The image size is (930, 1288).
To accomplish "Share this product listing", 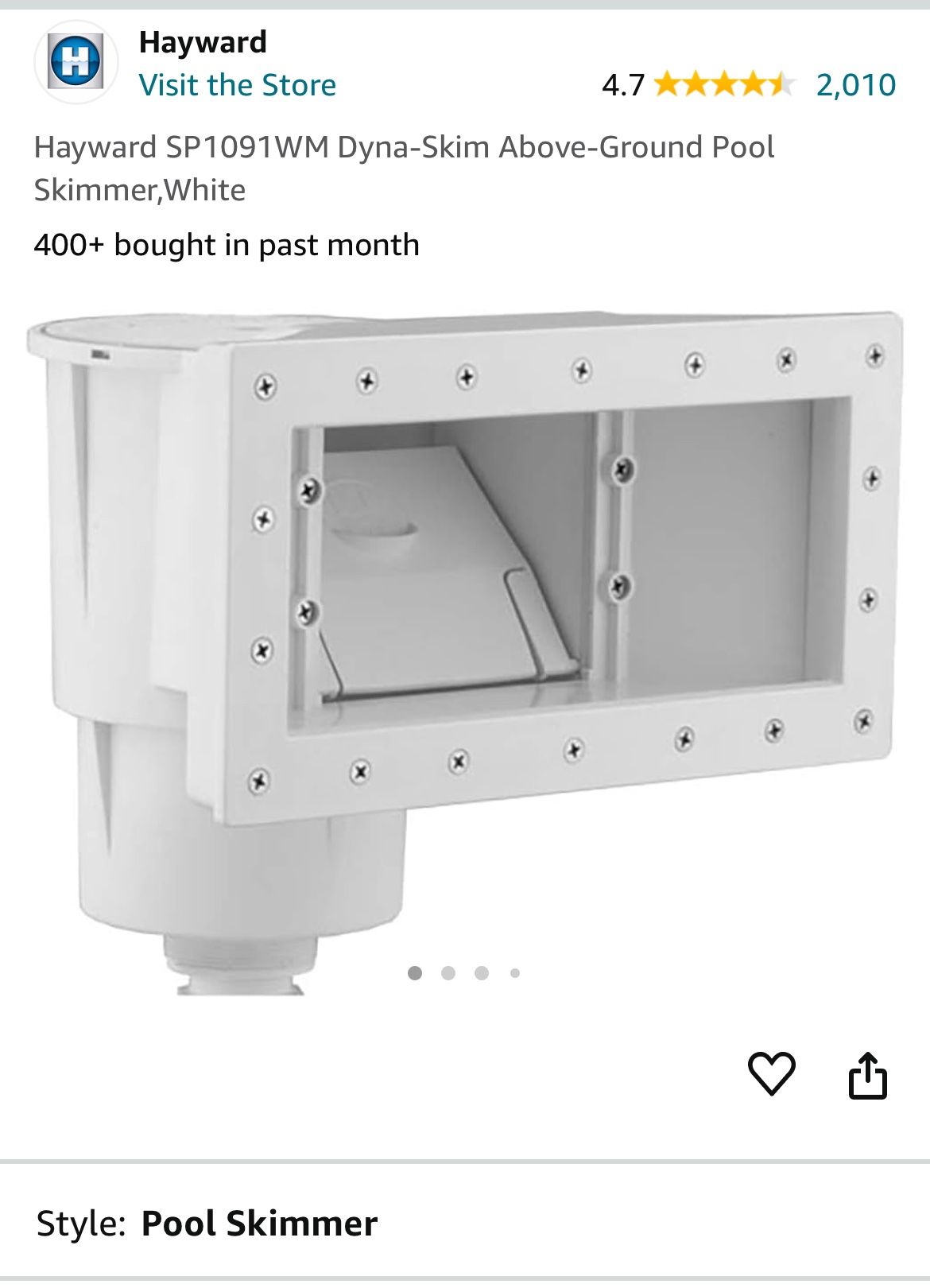I will pyautogui.click(x=867, y=1076).
